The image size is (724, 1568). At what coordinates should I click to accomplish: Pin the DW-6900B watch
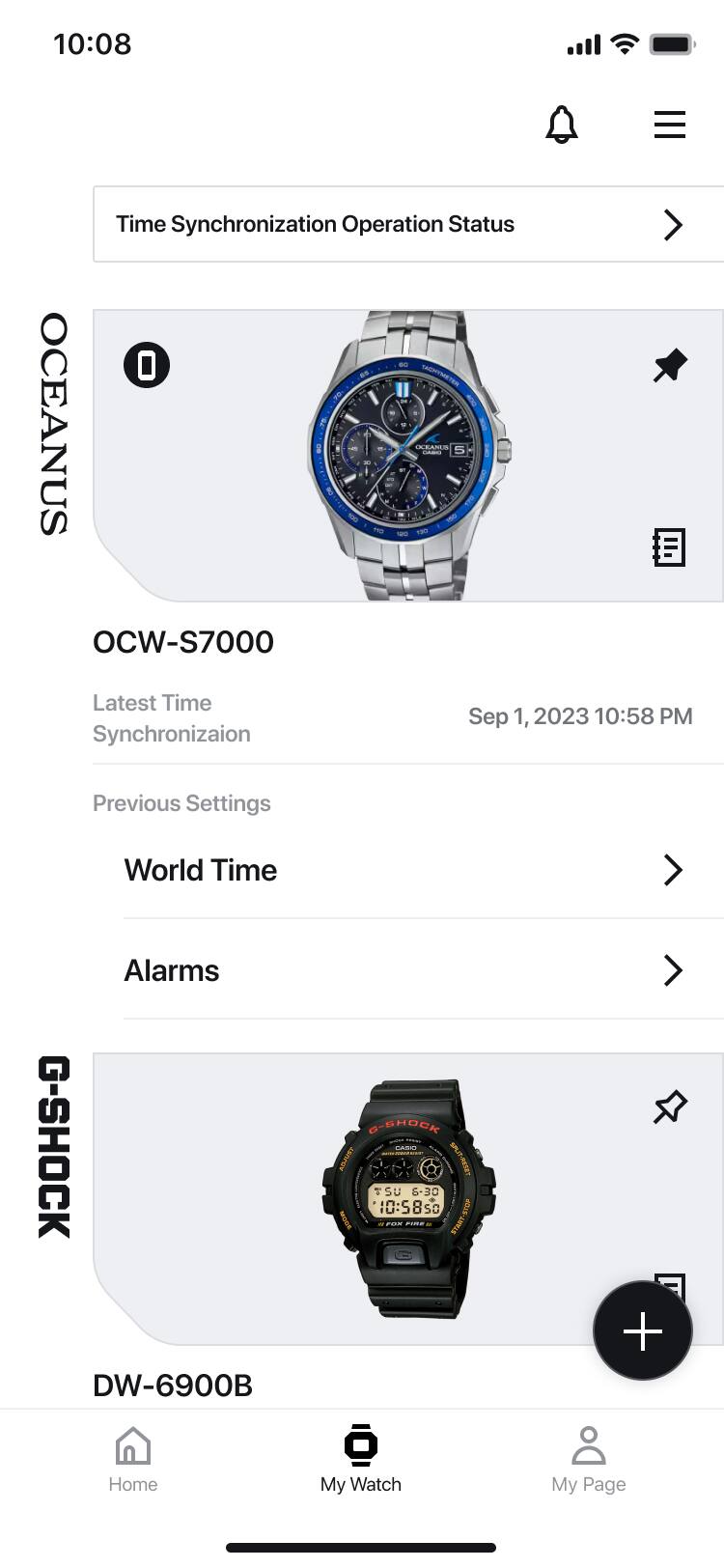click(x=670, y=1106)
